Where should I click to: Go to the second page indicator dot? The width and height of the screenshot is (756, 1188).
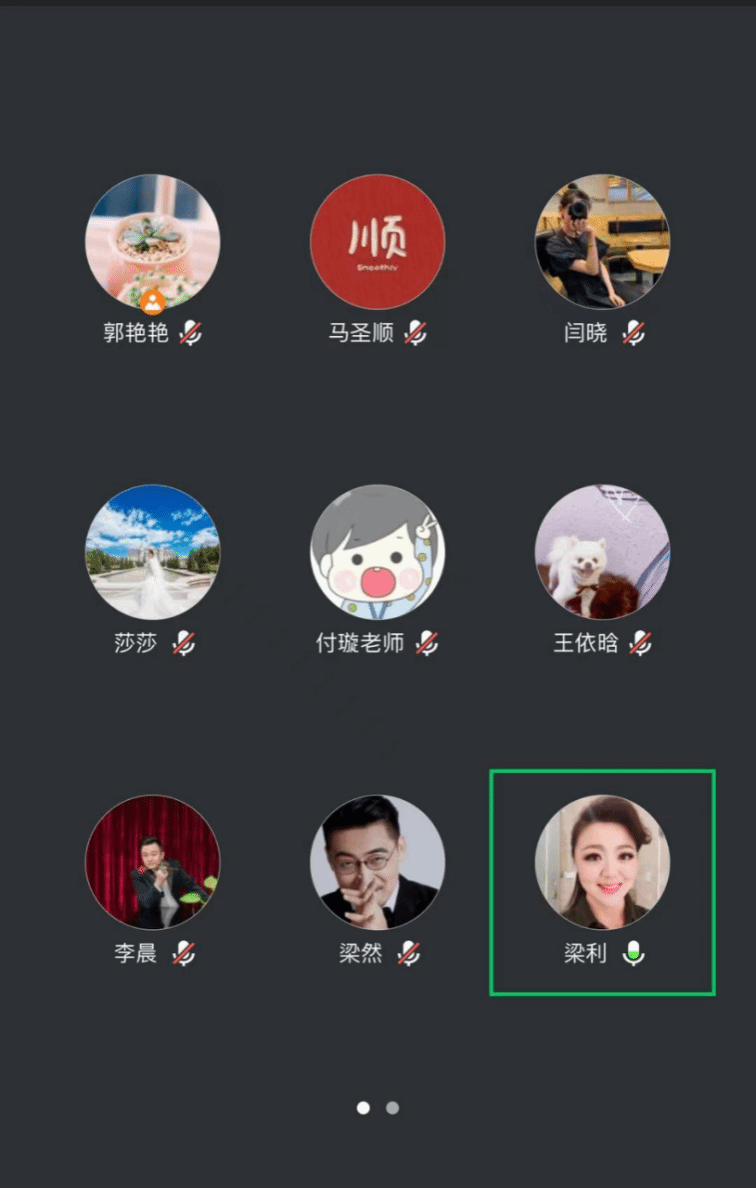(x=393, y=1108)
